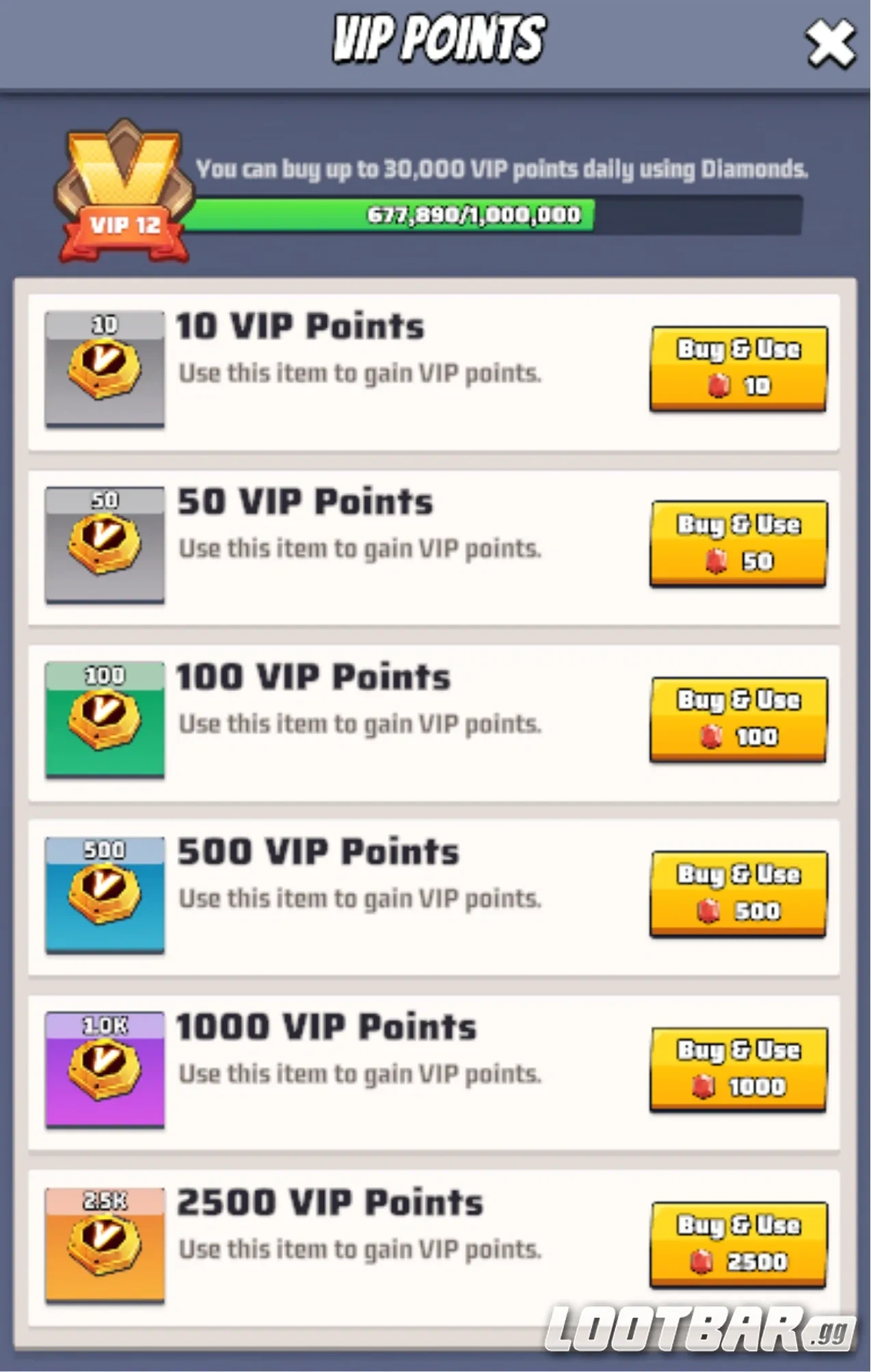The image size is (871, 1372).
Task: Buy and use 100 VIP Points
Action: (x=737, y=716)
